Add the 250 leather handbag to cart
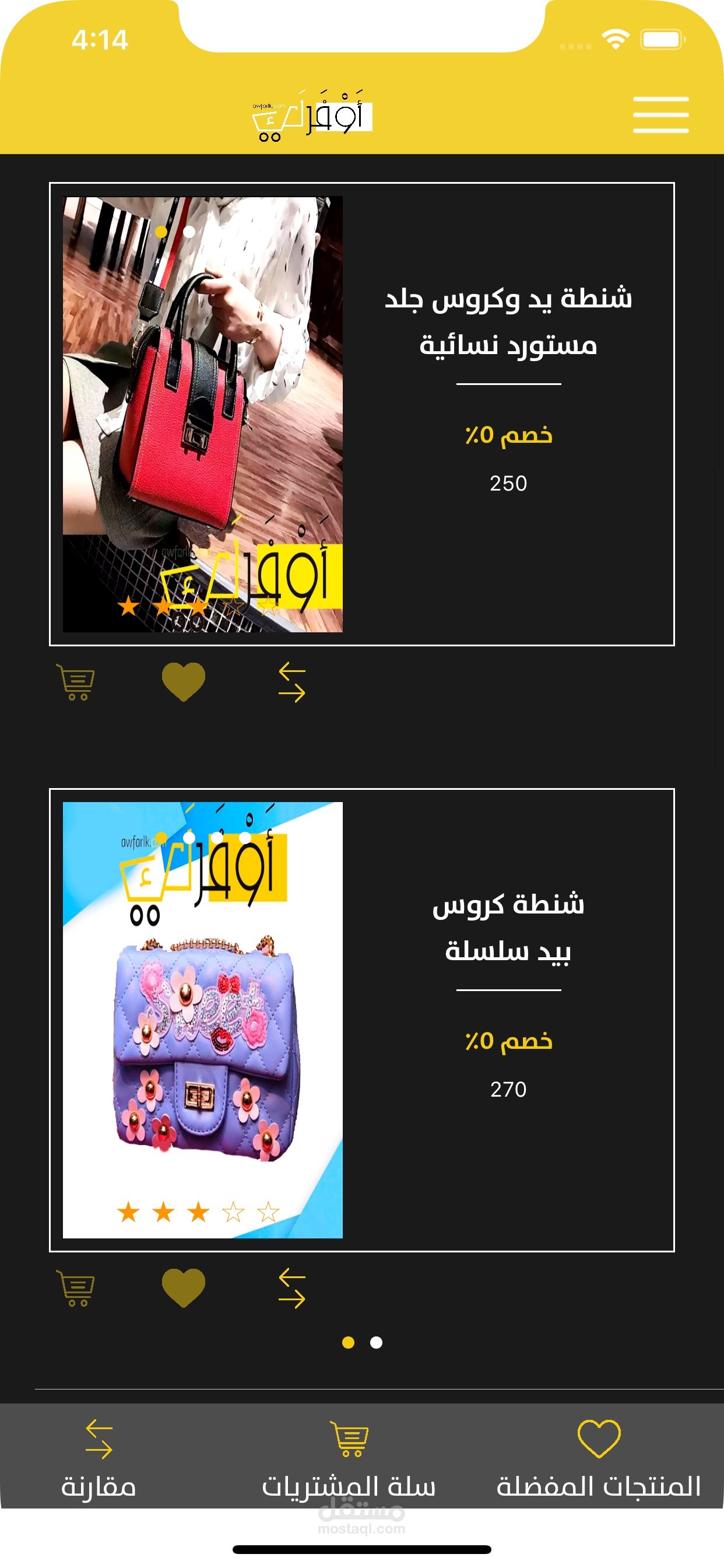This screenshot has width=724, height=1568. (76, 682)
